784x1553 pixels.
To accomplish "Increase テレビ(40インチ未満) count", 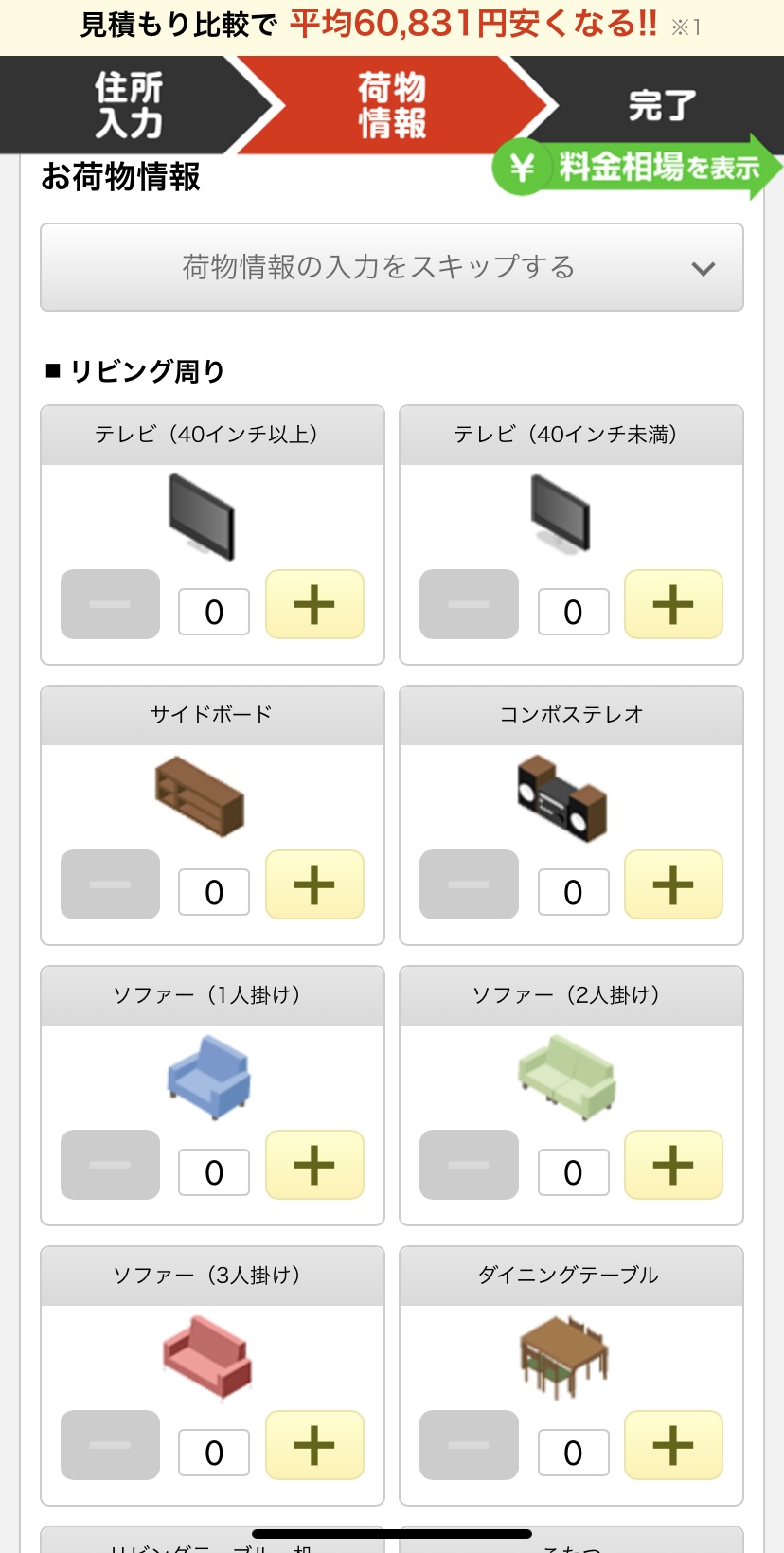I will click(x=673, y=604).
